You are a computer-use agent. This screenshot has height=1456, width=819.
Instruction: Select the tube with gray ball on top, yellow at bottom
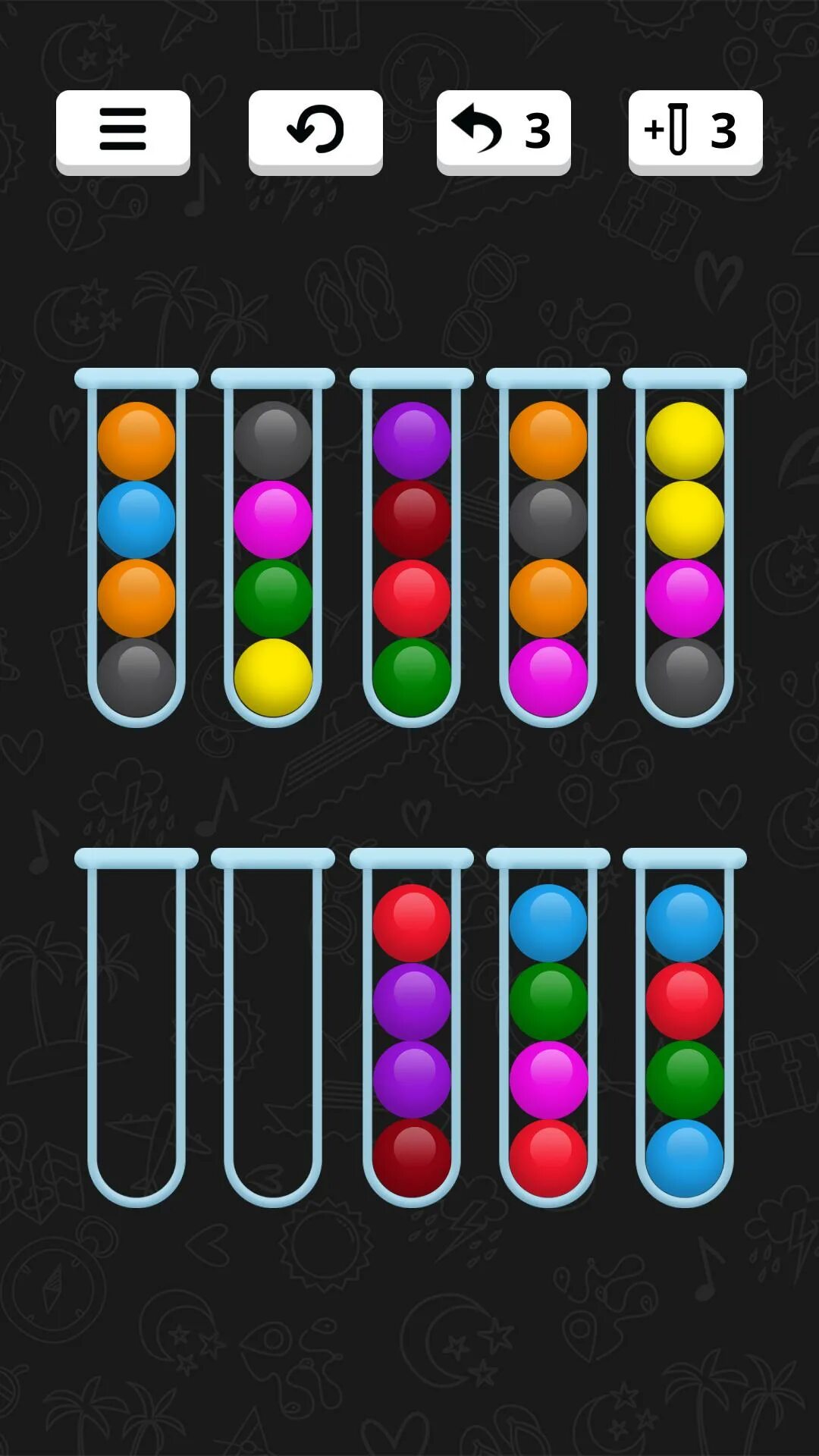(x=273, y=548)
